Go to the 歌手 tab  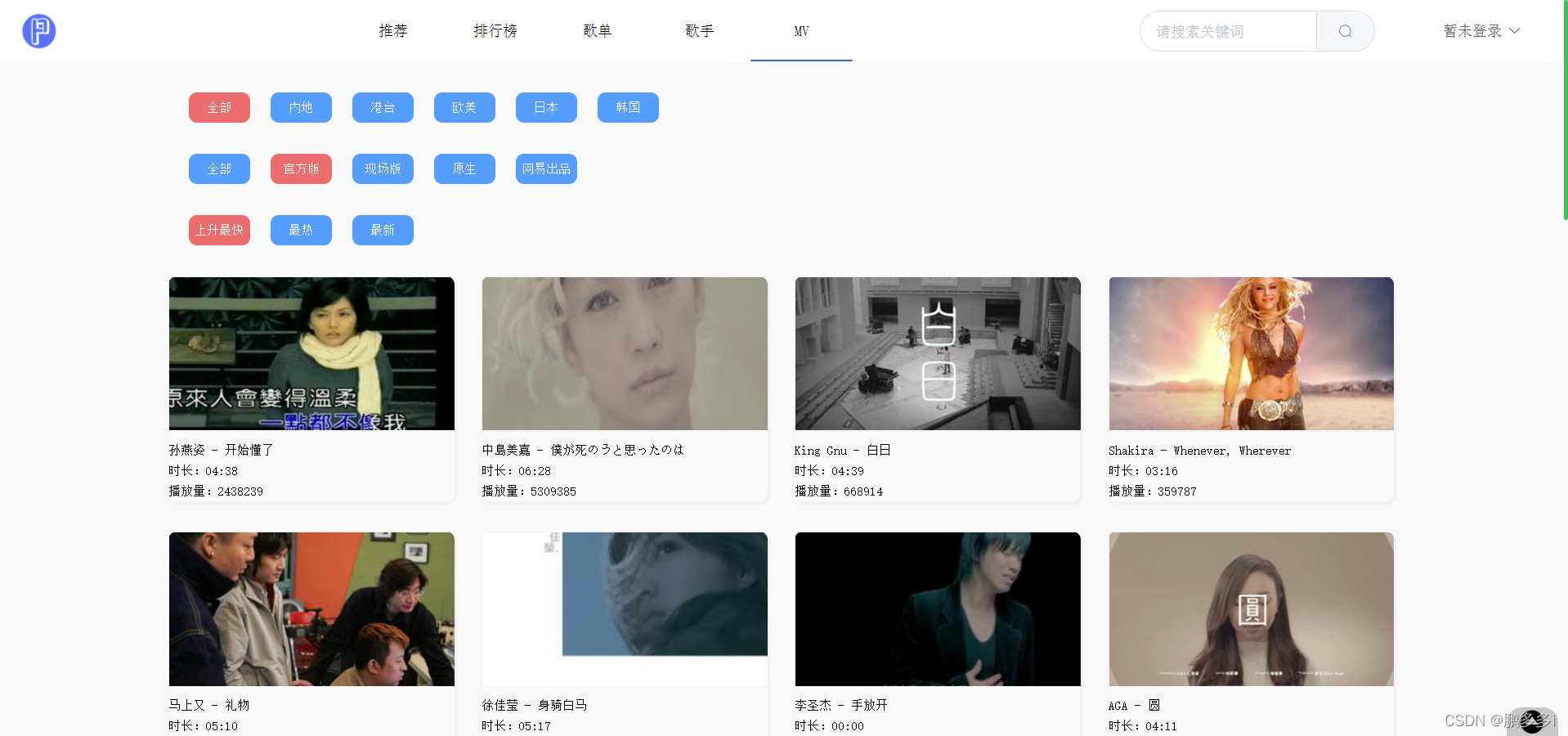(x=700, y=31)
